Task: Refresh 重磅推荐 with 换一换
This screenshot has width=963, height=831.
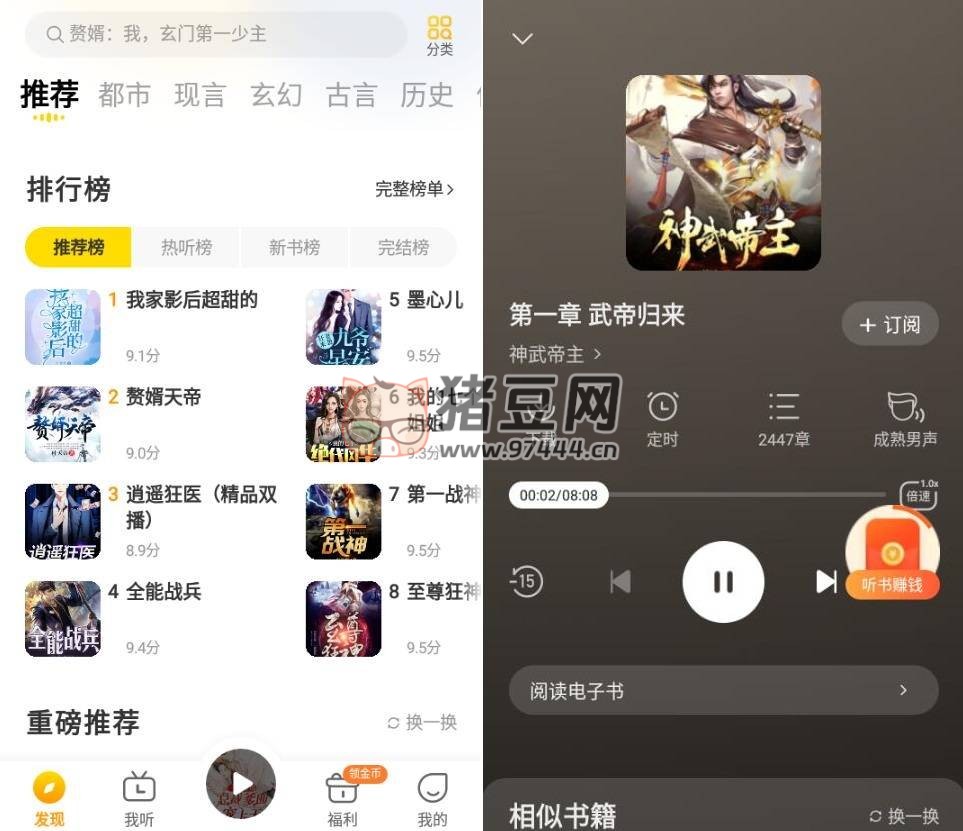Action: [422, 722]
